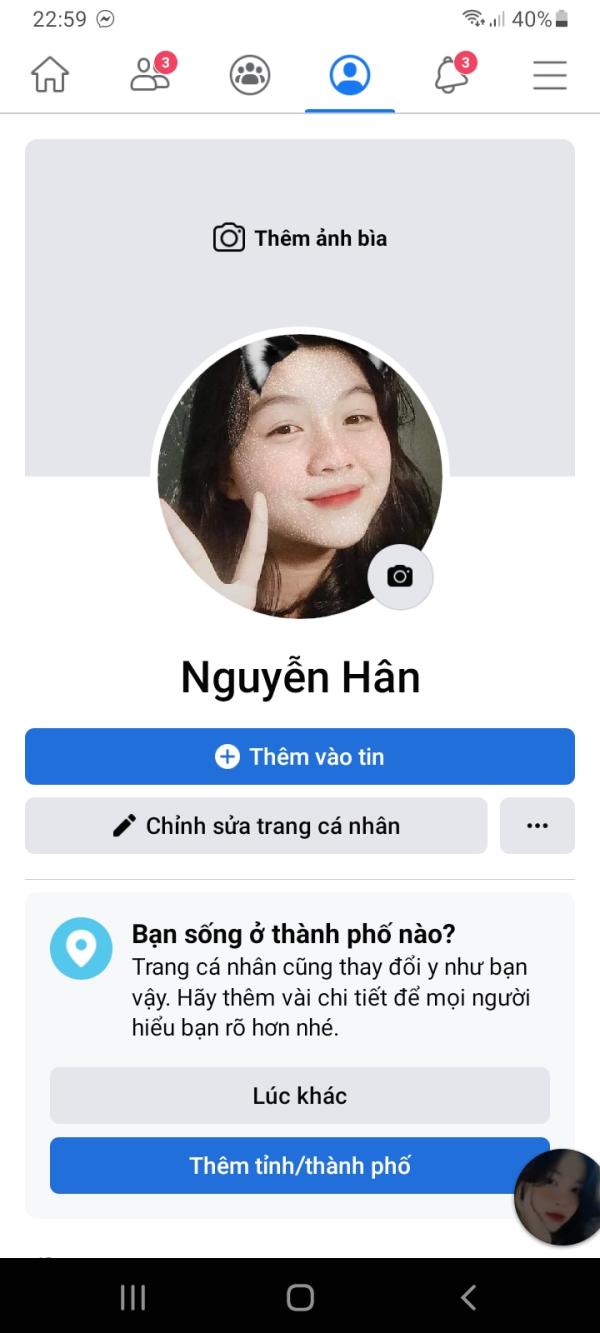Screen dimensions: 600x1333
Task: Switch to the Groups tab
Action: click(x=250, y=75)
